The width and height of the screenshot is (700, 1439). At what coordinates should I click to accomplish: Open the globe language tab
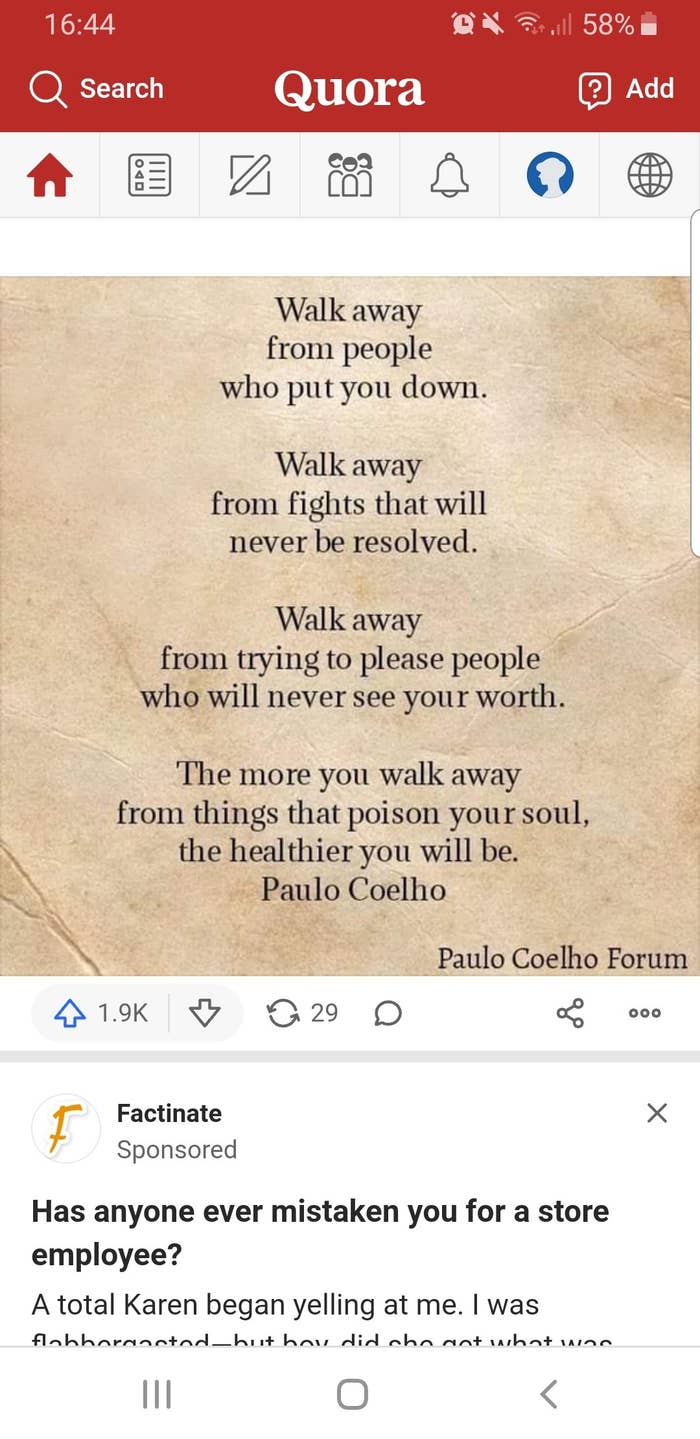click(x=649, y=177)
